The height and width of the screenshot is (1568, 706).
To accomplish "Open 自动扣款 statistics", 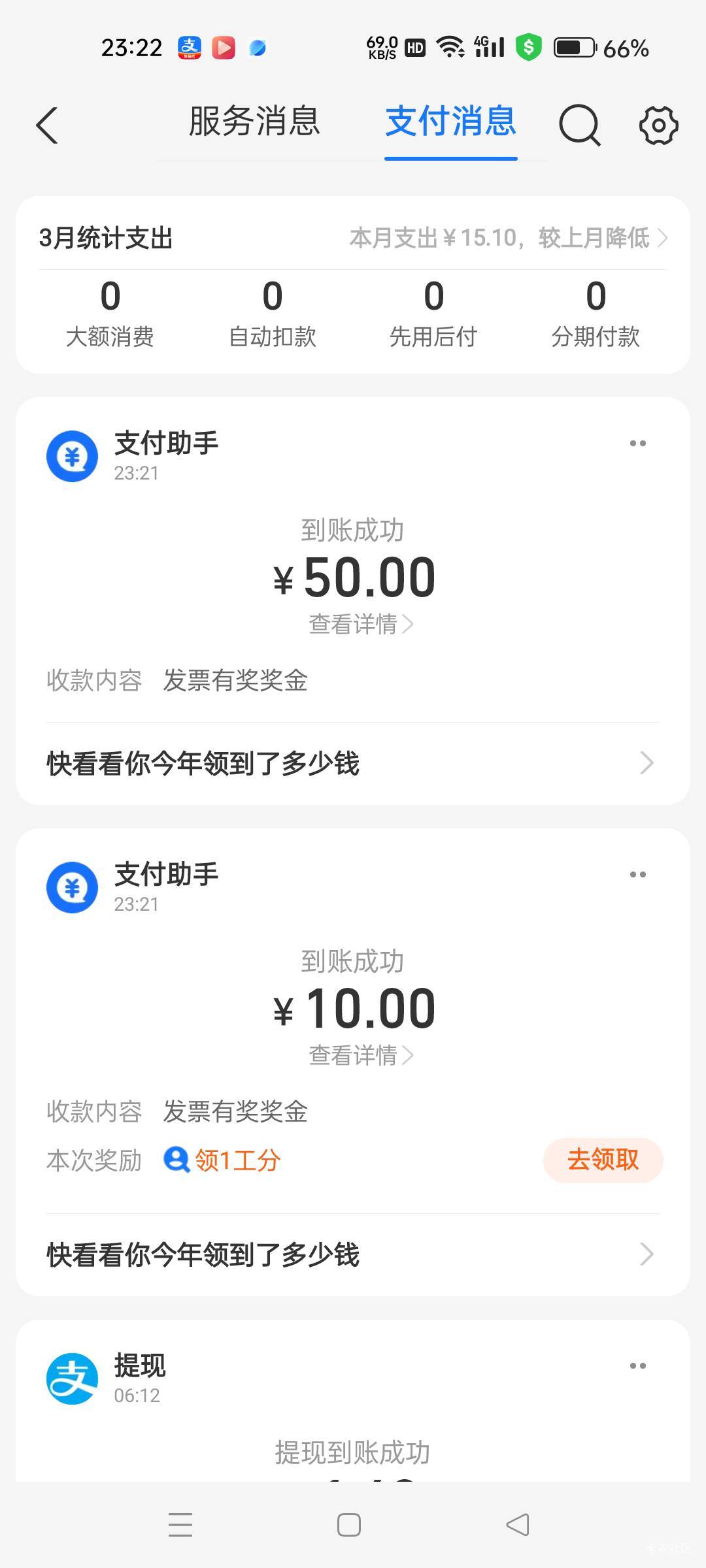I will pyautogui.click(x=272, y=313).
